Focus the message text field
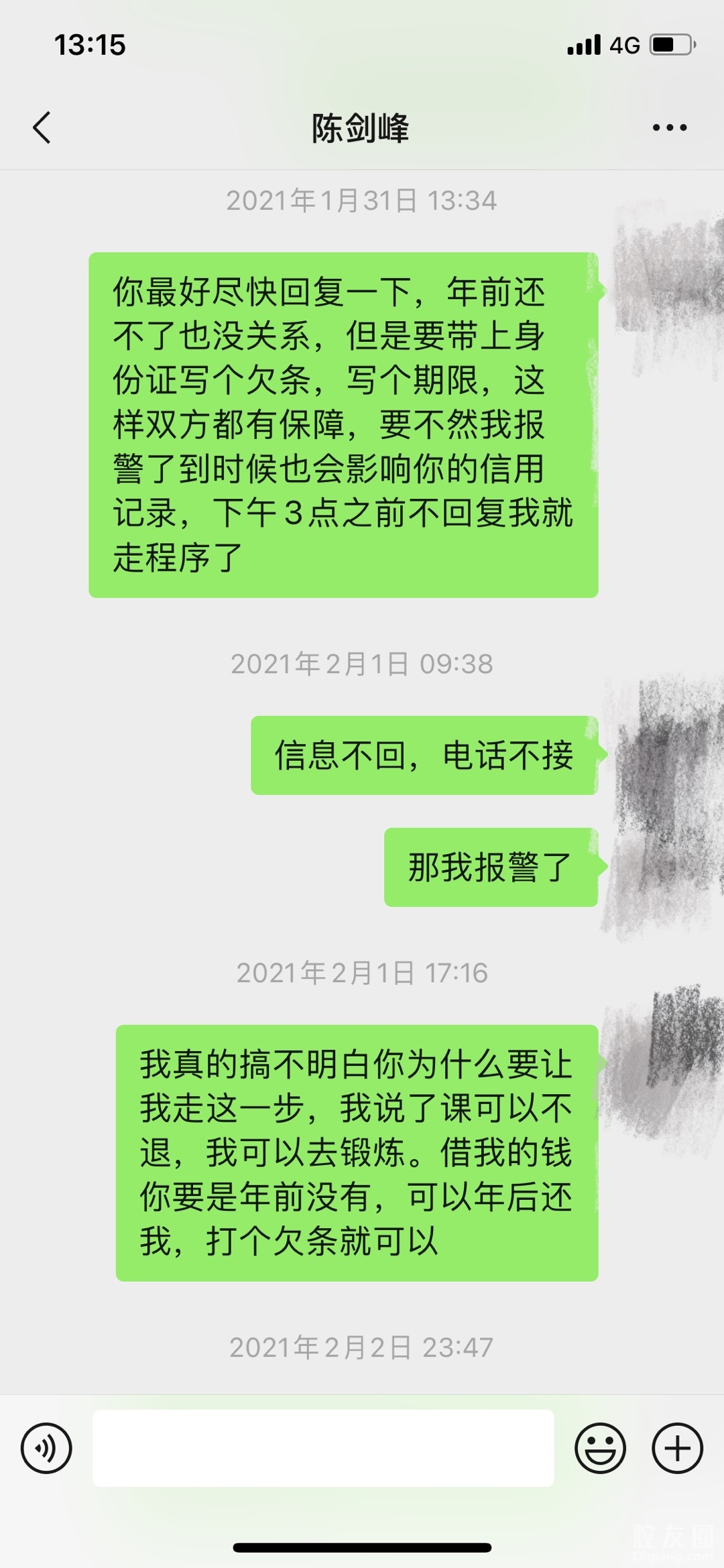This screenshot has width=724, height=1568. (x=323, y=1448)
